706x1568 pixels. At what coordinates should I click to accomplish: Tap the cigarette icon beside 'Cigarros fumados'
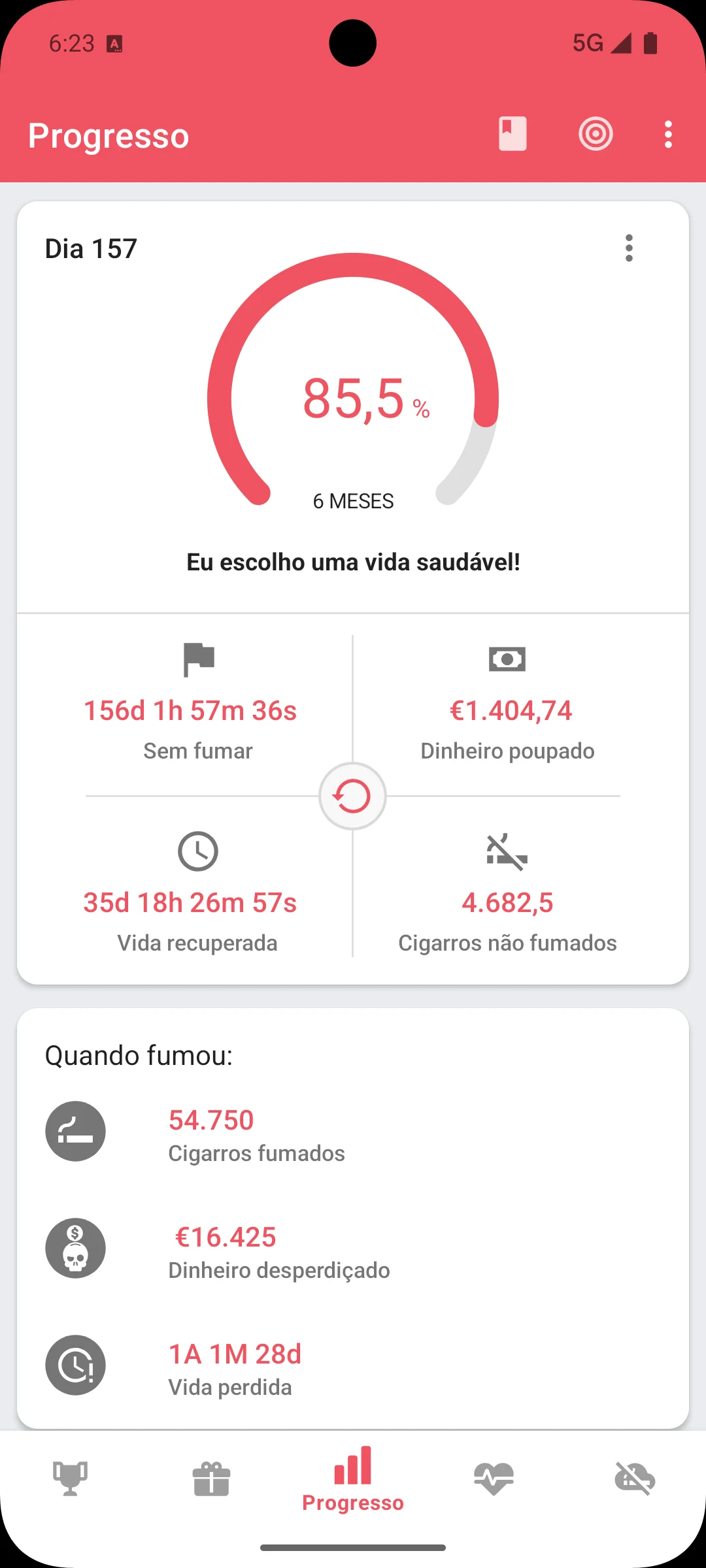(x=75, y=1132)
